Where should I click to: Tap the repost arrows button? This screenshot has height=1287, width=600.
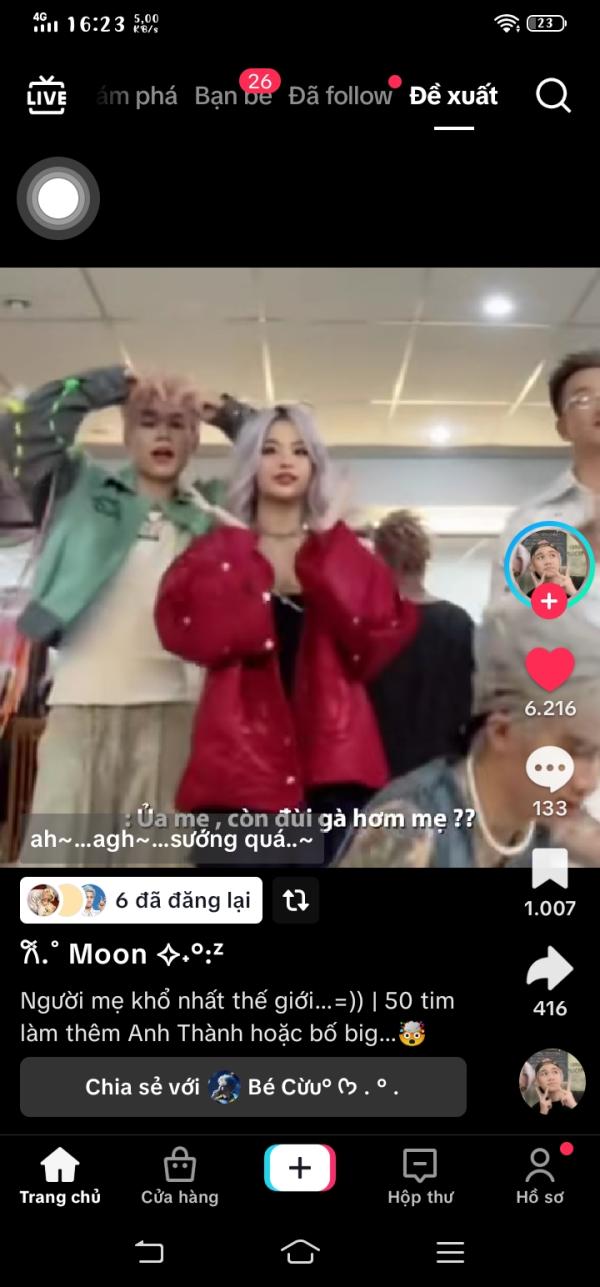tap(296, 900)
